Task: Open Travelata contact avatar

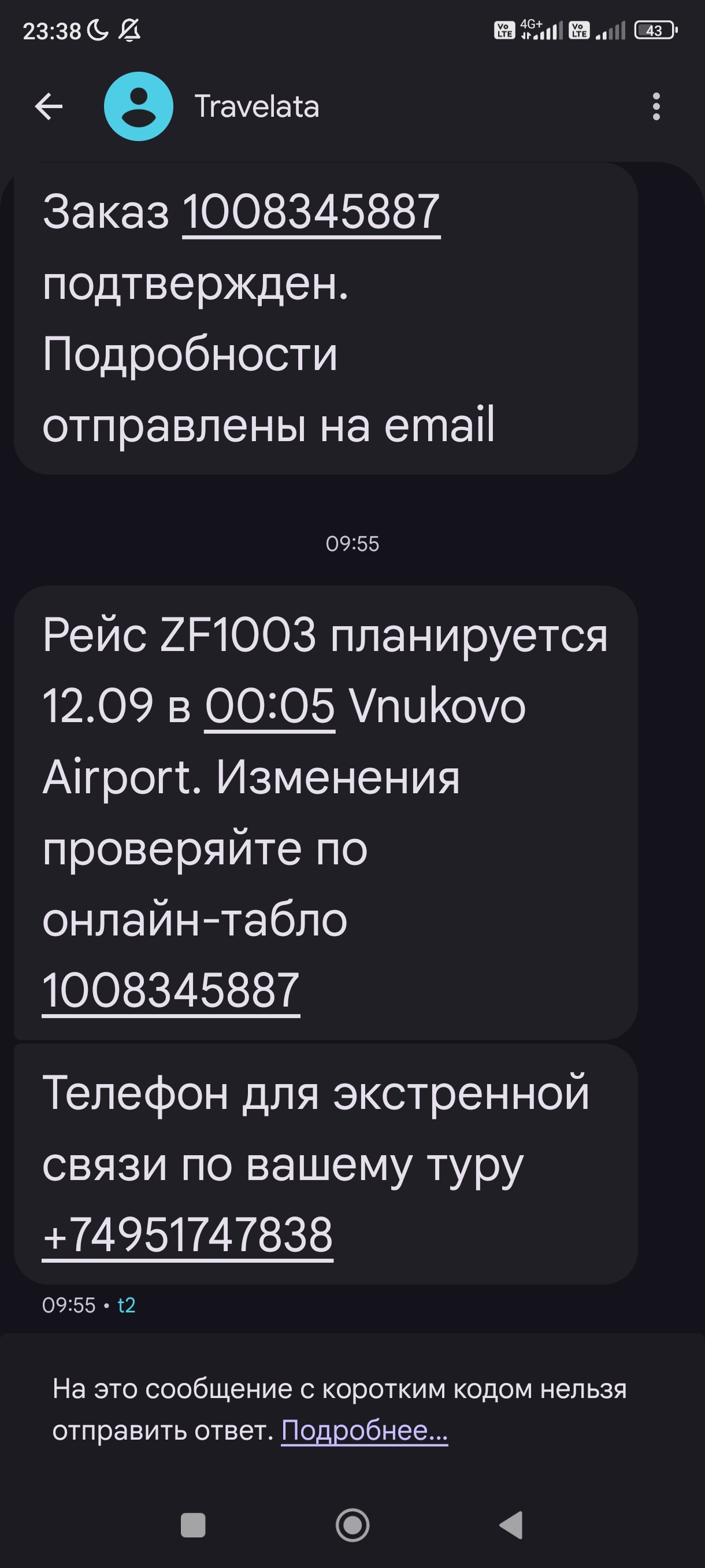Action: (x=139, y=106)
